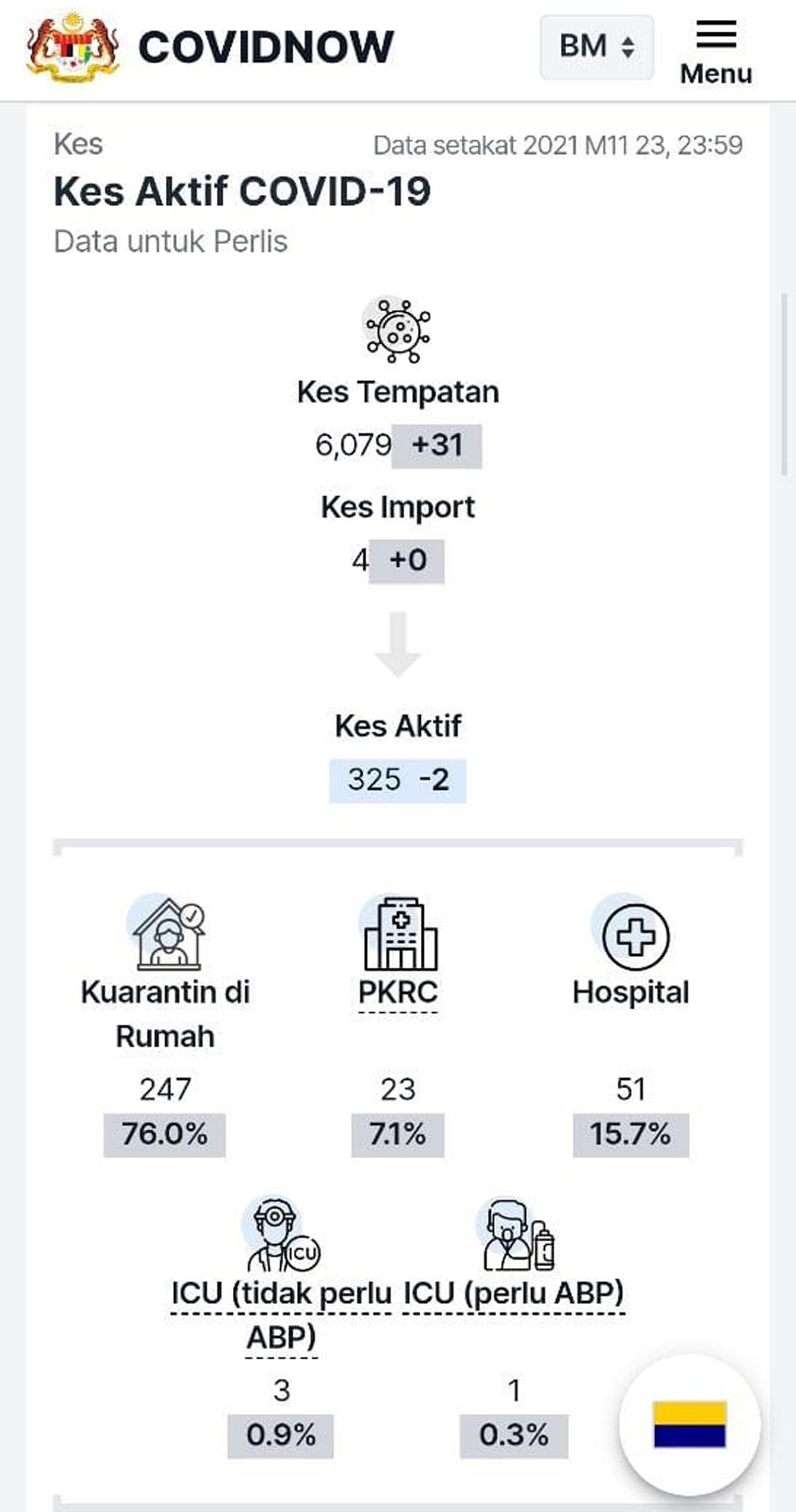Image resolution: width=796 pixels, height=1512 pixels.
Task: Tap the COVIDNOW logo to go home
Action: [x=210, y=48]
